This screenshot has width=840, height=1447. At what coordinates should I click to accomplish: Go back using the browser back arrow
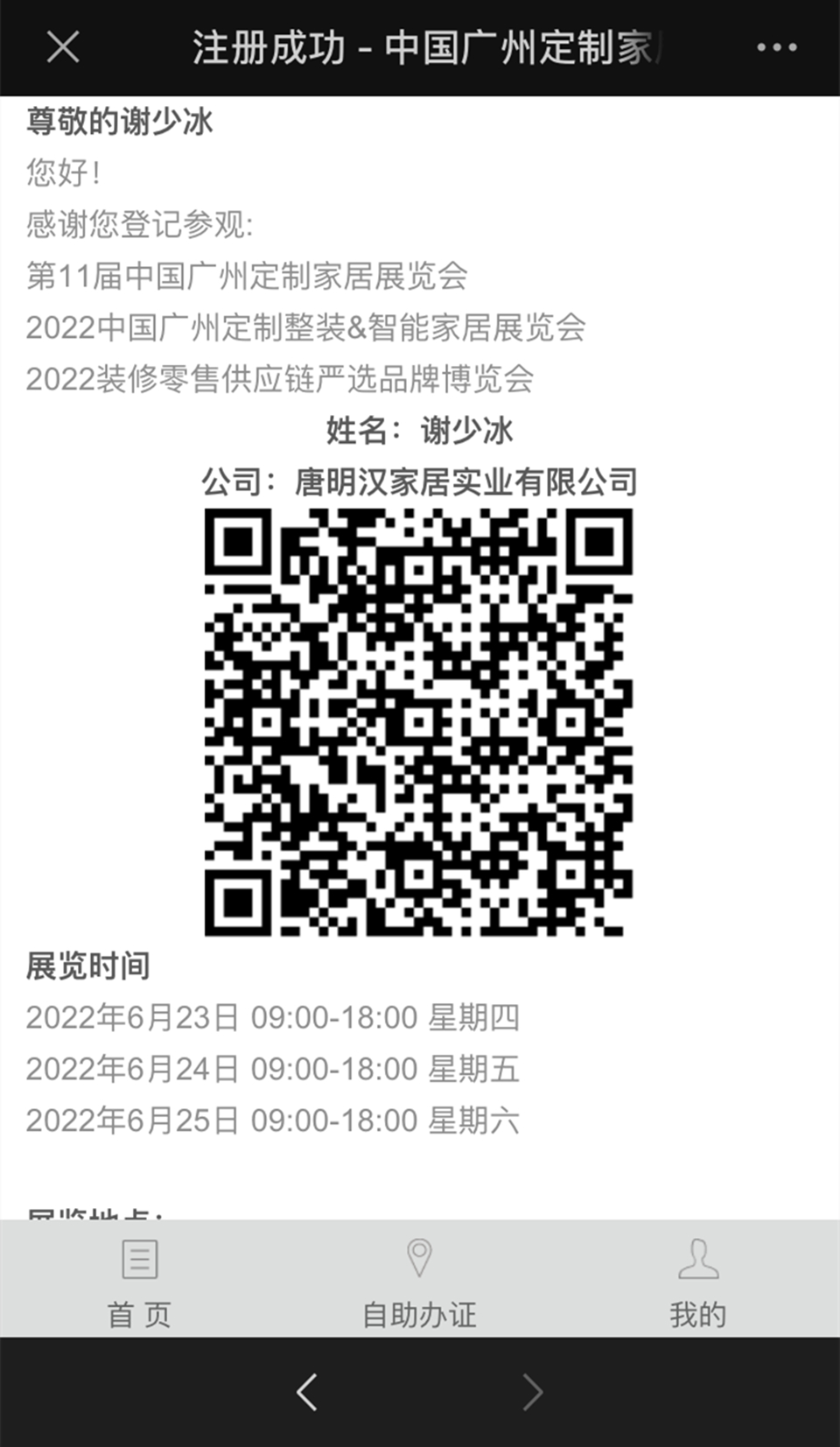click(307, 1392)
